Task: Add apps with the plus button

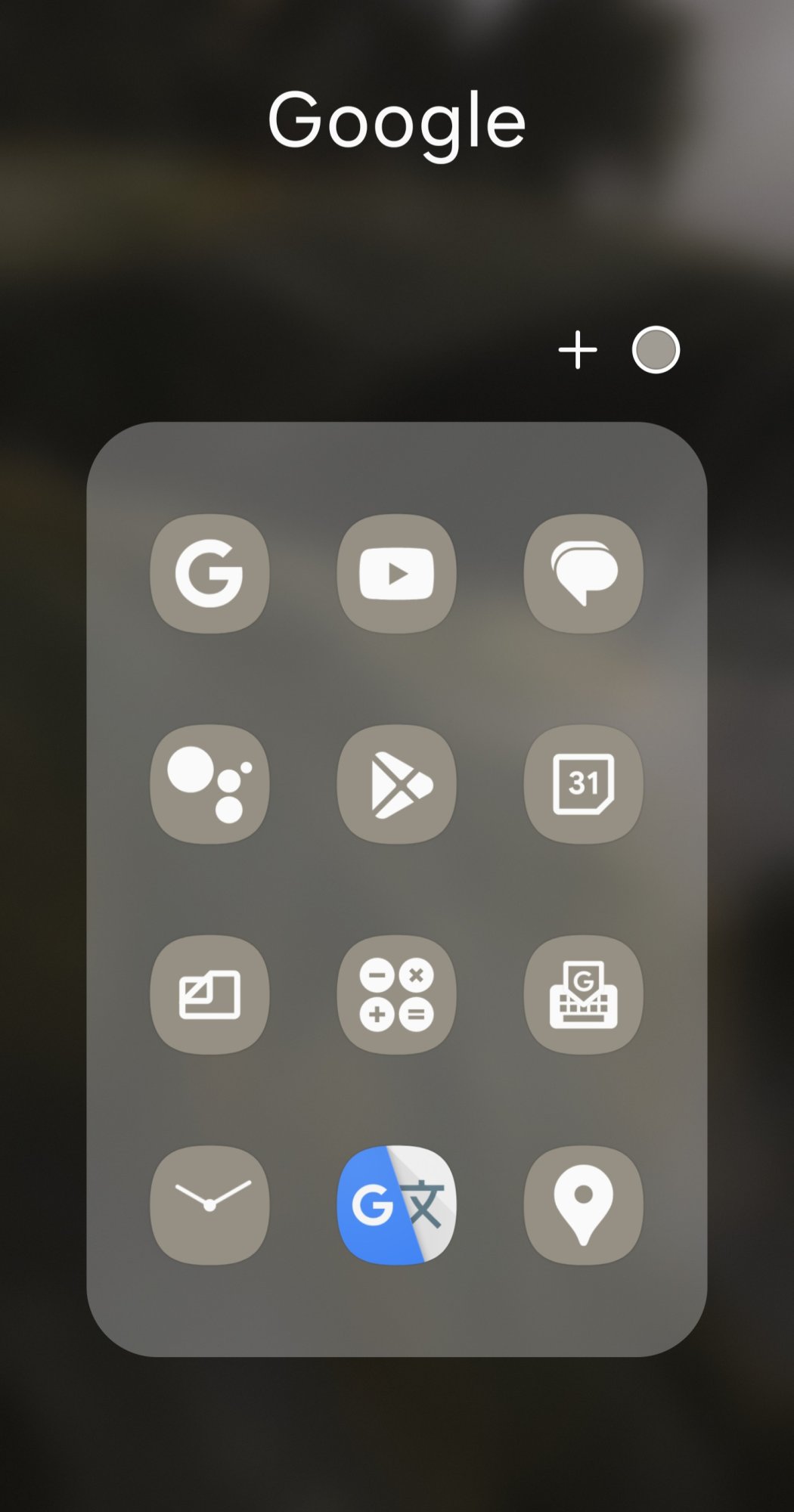Action: [578, 350]
